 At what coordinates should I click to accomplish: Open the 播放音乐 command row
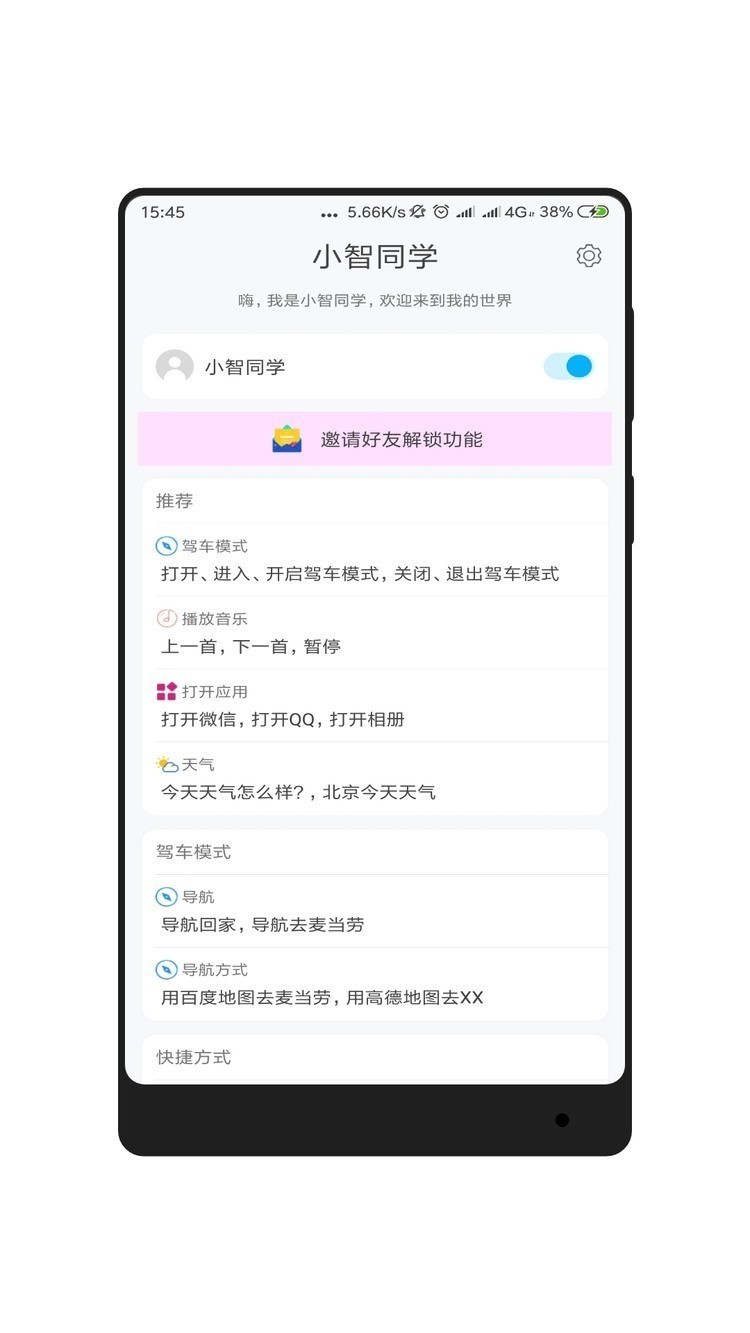[x=375, y=633]
